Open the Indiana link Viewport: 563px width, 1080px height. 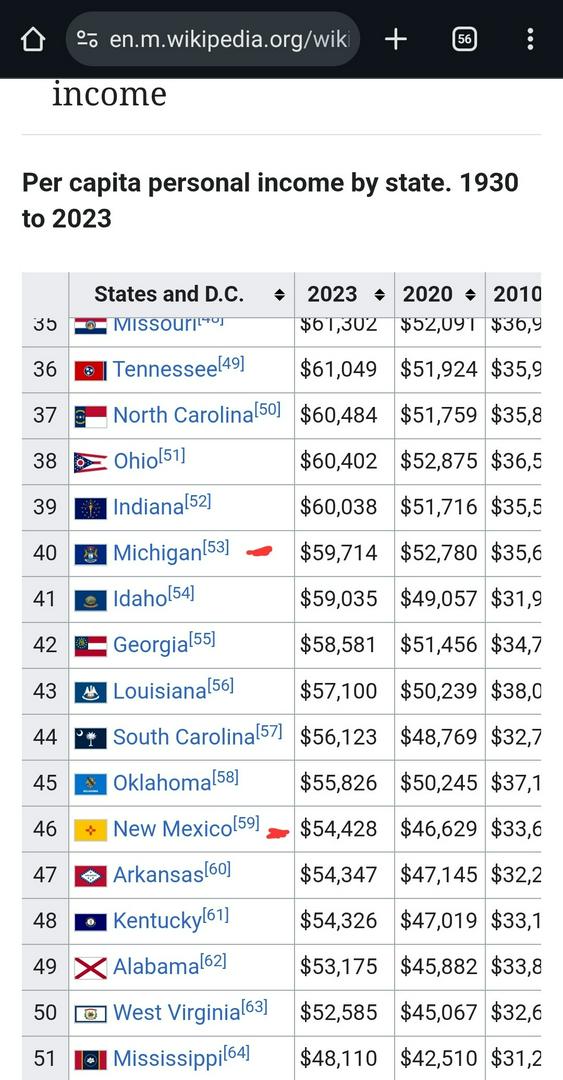[x=148, y=508]
